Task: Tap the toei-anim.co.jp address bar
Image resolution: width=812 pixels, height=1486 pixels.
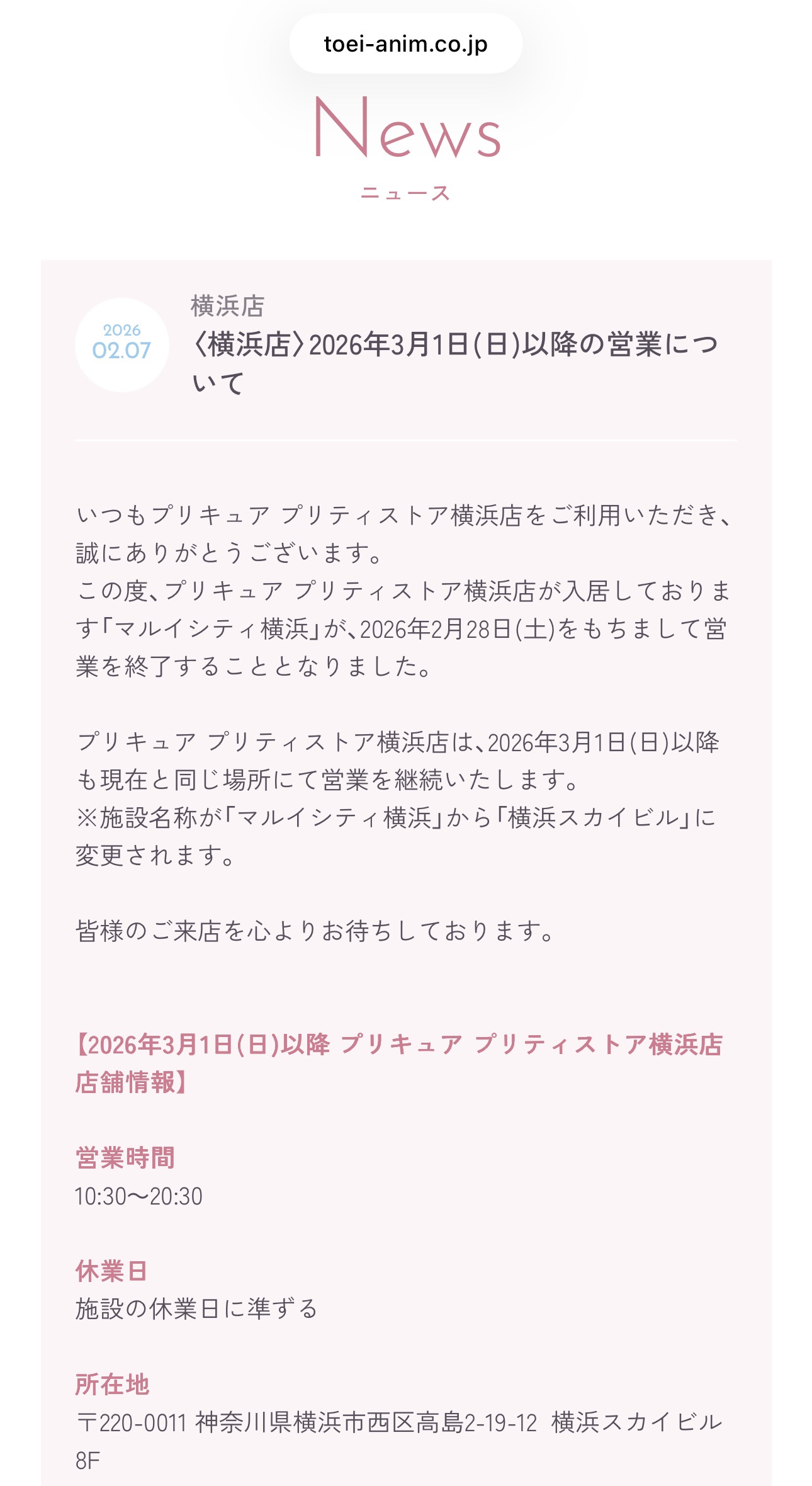Action: [405, 44]
